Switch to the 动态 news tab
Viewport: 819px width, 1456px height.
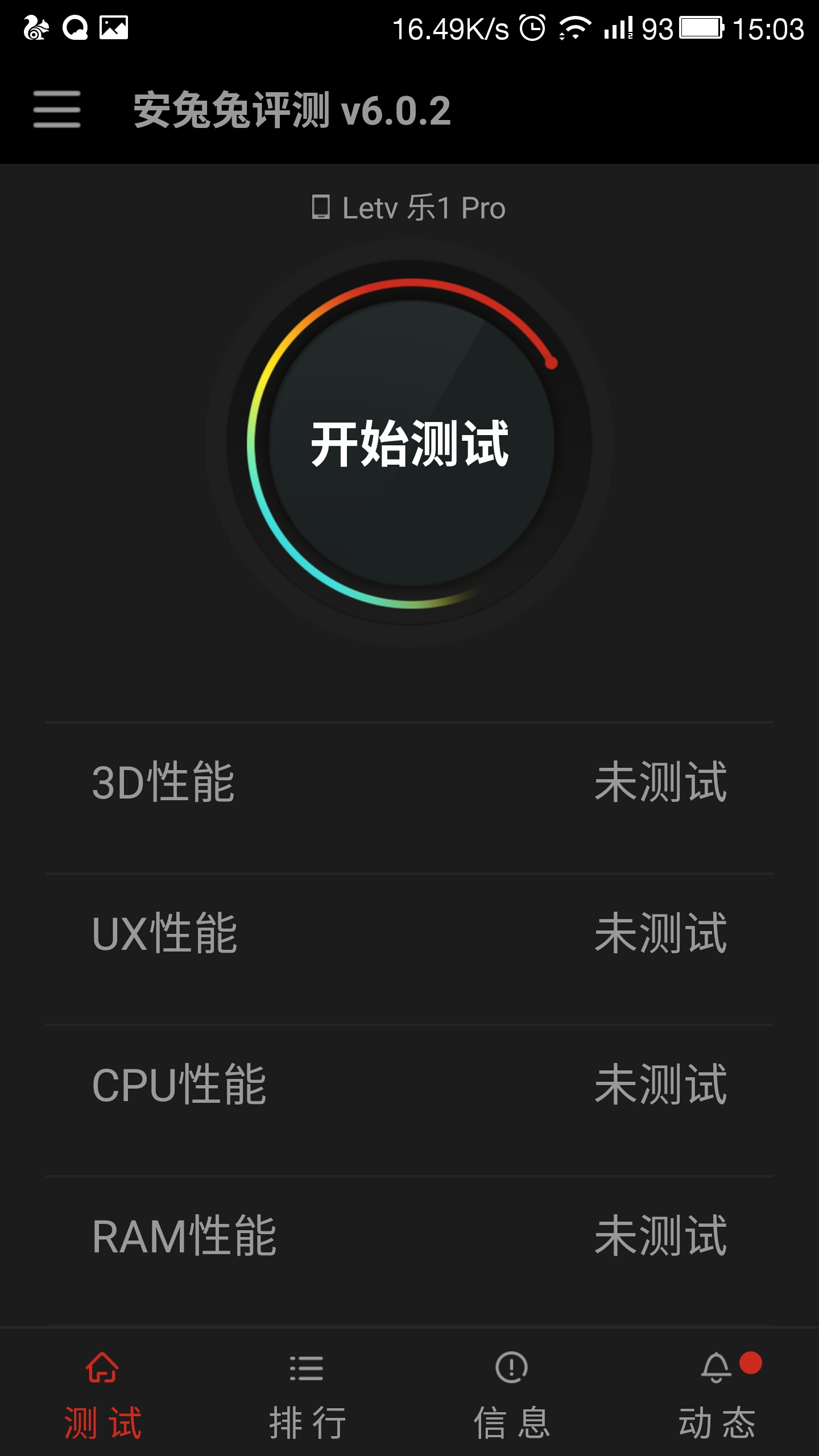pos(717,1393)
